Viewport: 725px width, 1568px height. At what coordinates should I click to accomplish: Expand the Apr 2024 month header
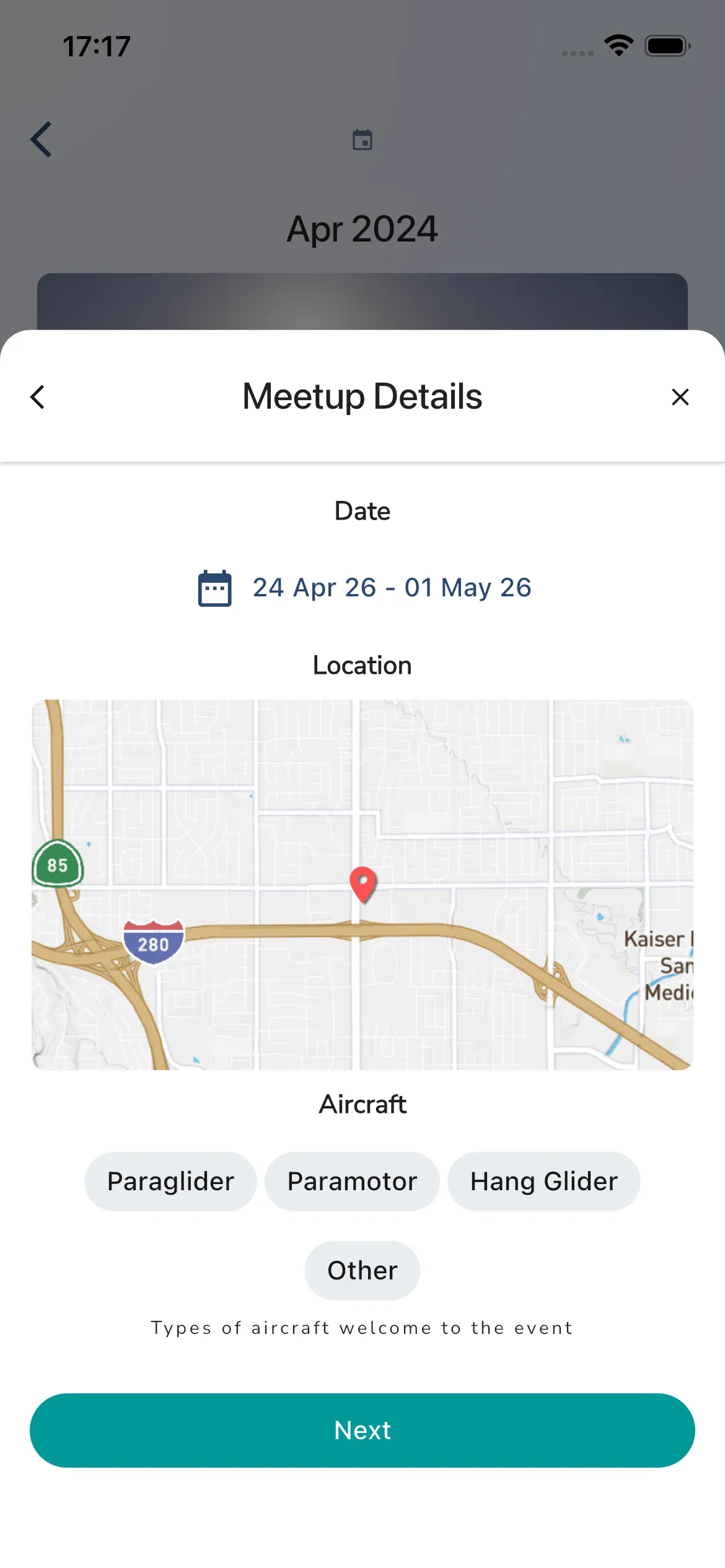coord(362,229)
